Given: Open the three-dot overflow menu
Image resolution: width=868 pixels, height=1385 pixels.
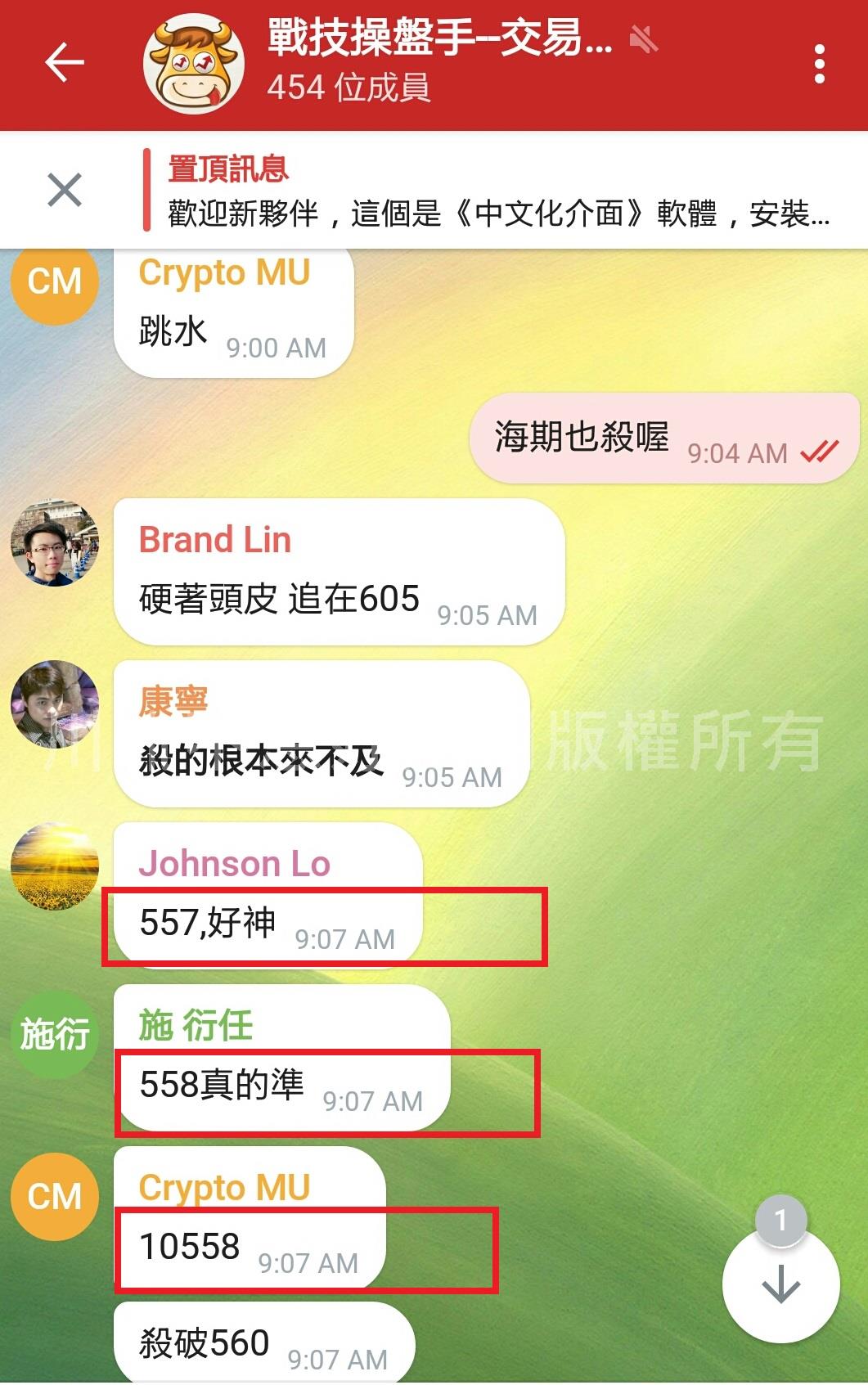Looking at the screenshot, I should (819, 64).
